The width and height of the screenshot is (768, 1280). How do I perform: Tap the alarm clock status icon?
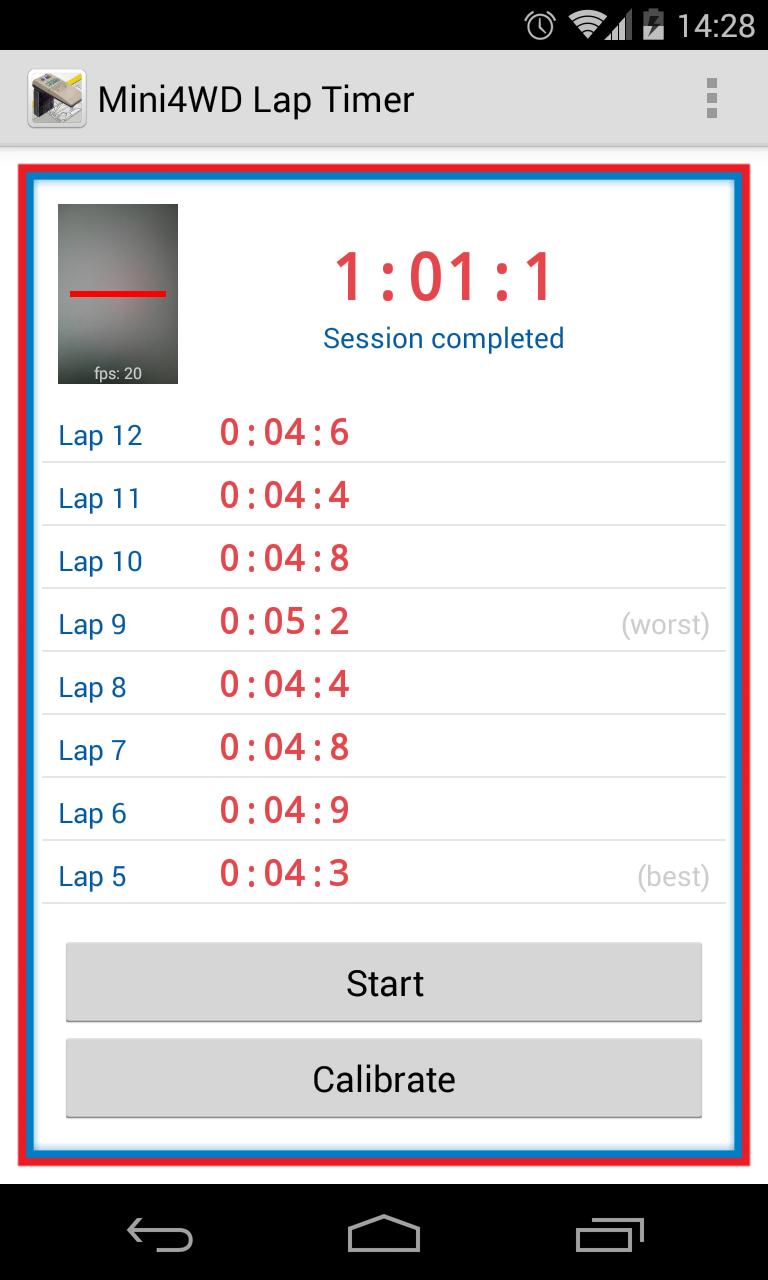(538, 27)
